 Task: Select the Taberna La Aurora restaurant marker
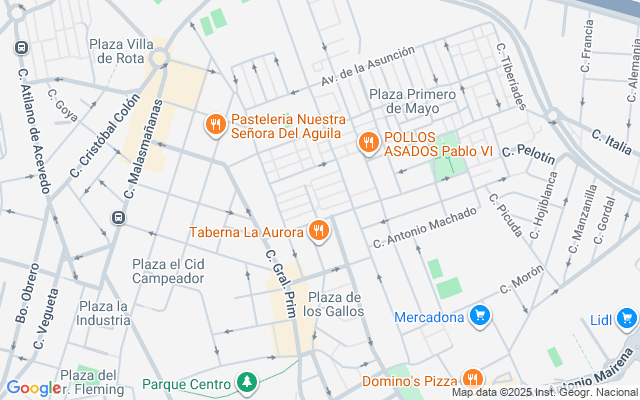point(319,232)
